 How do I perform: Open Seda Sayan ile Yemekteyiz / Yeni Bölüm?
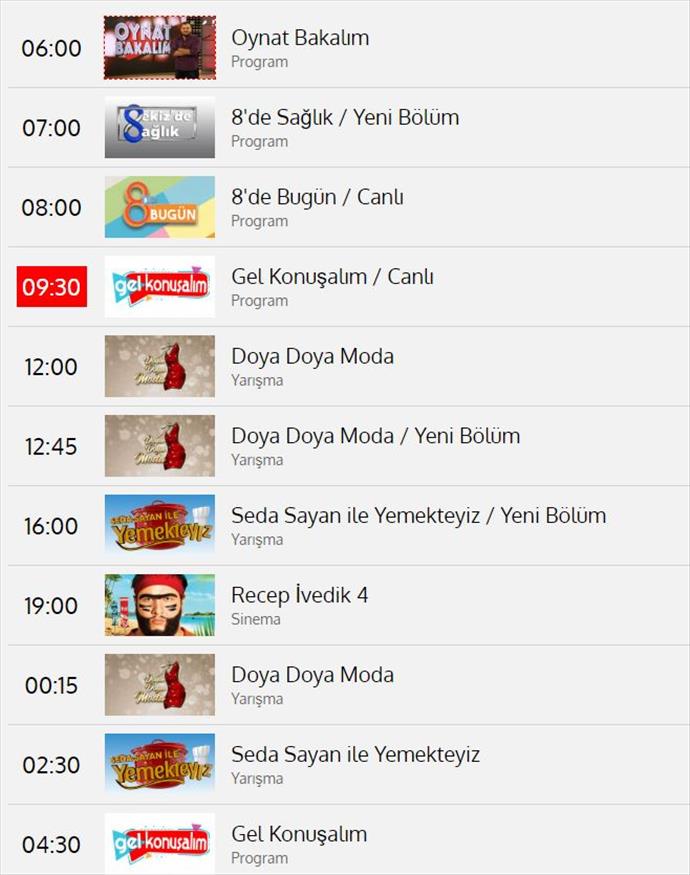tap(418, 516)
